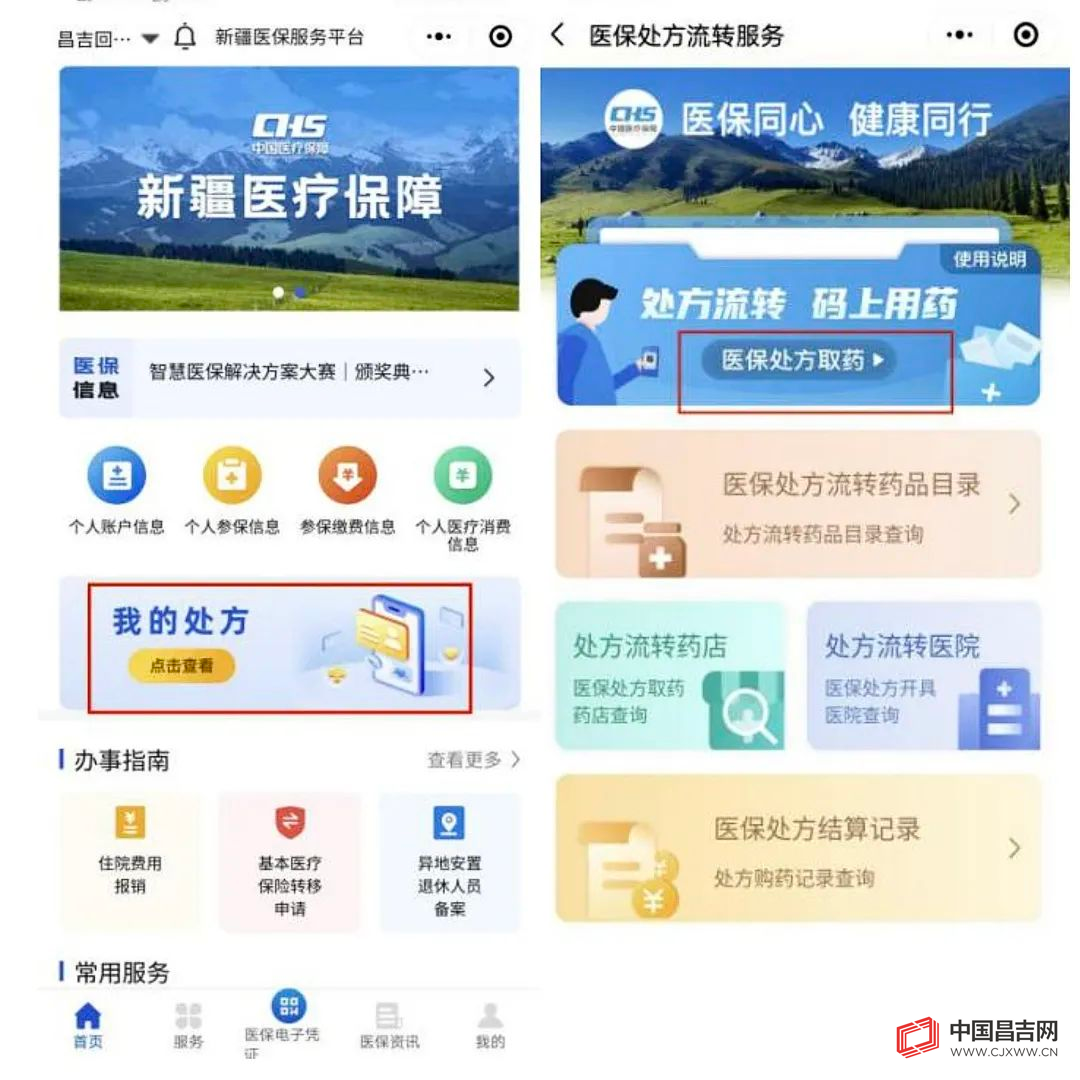Viewport: 1080px width, 1080px height.
Task: Go back from 医保处方流转服务 page
Action: click(x=558, y=36)
